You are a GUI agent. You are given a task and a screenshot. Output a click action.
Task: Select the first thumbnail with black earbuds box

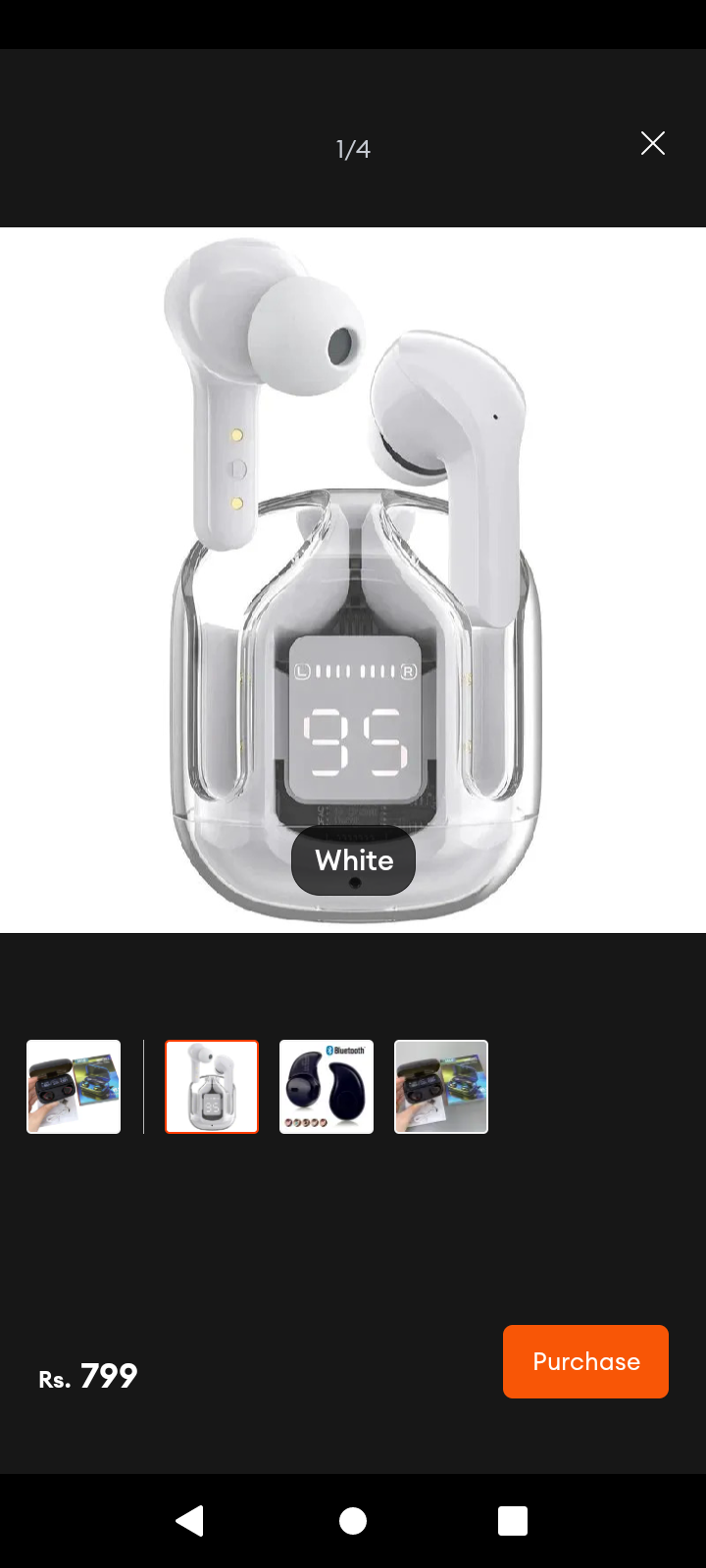click(x=74, y=1087)
